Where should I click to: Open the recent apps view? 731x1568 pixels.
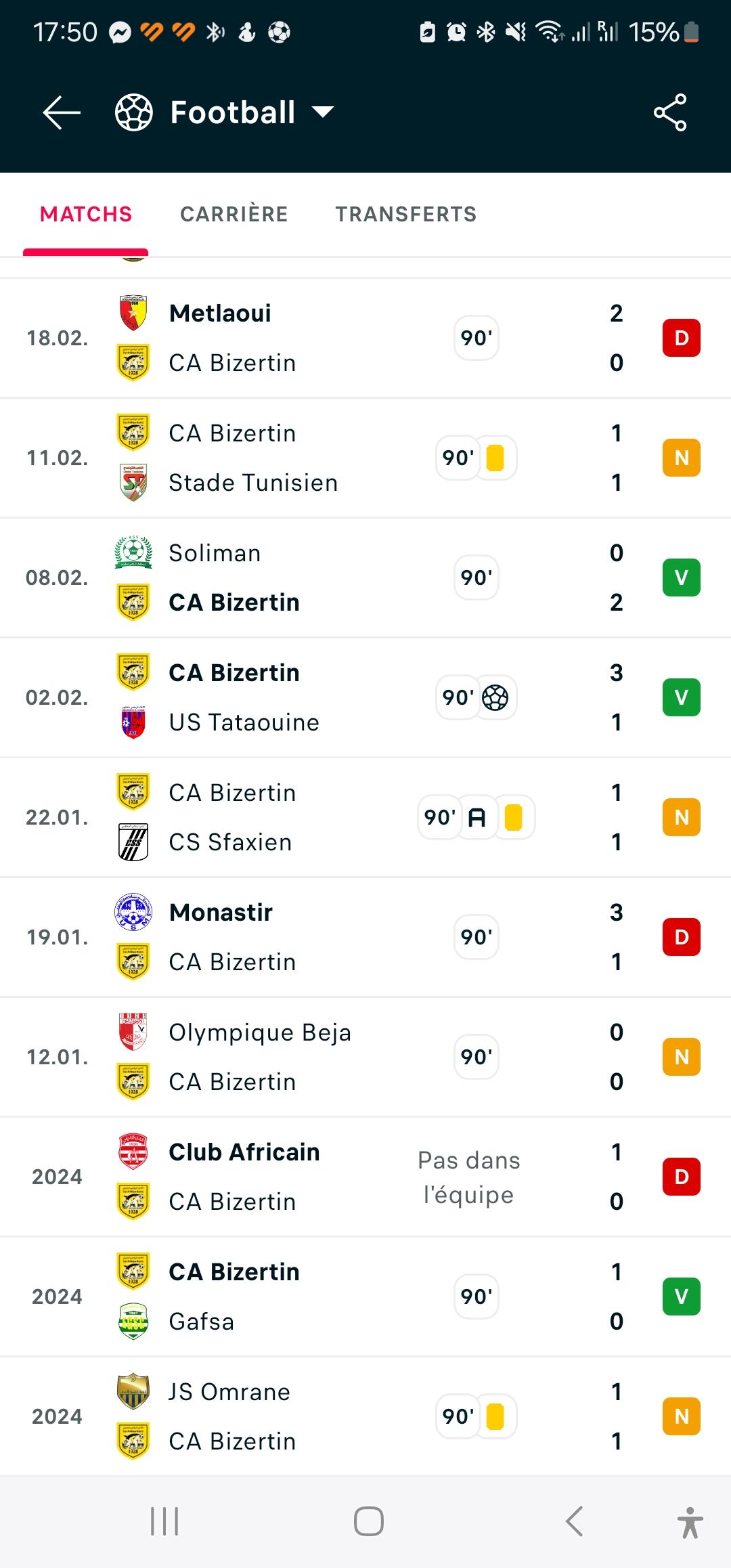point(164,1521)
